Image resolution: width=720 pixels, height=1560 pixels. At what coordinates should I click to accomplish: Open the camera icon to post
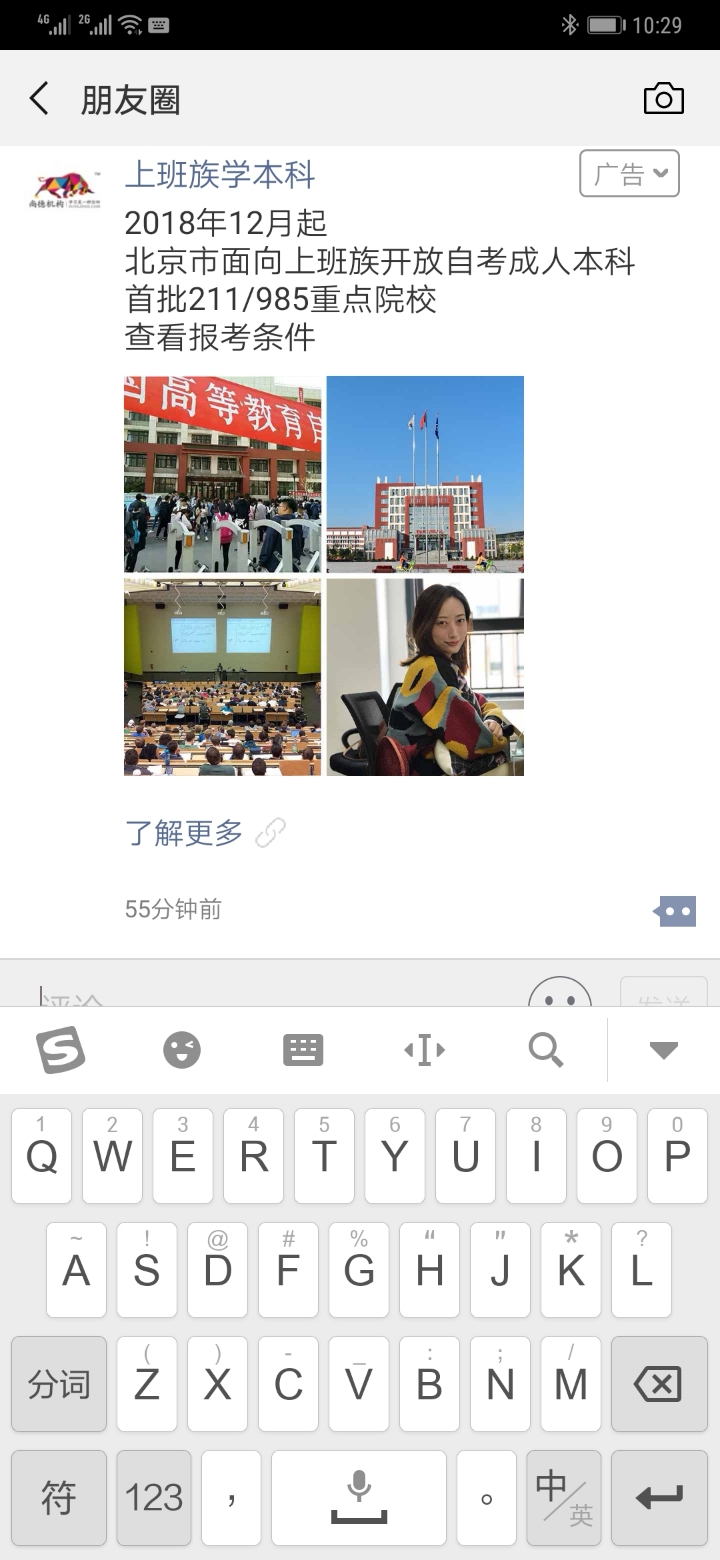coord(664,98)
